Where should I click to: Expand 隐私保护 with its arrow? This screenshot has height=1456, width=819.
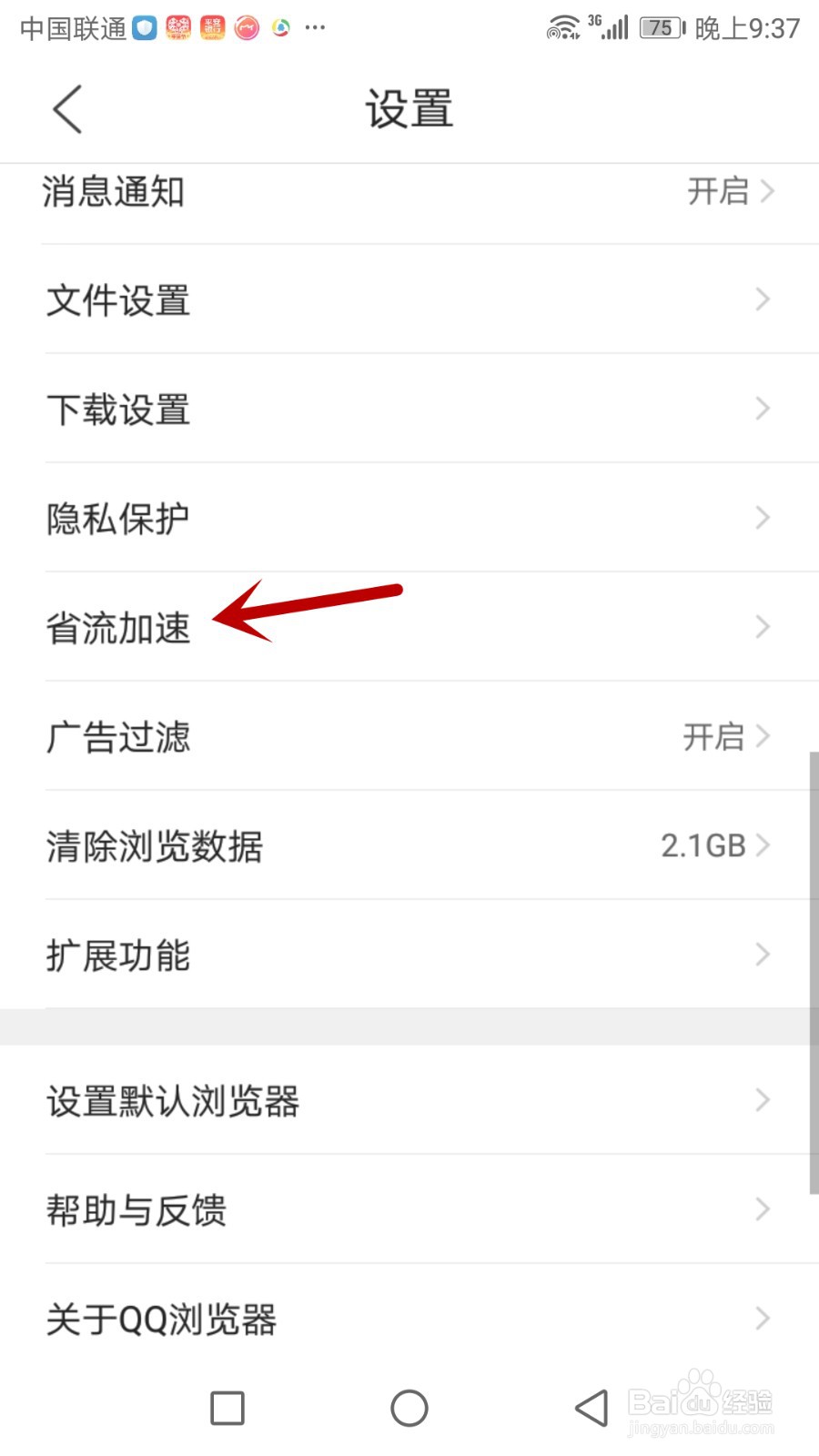[761, 517]
